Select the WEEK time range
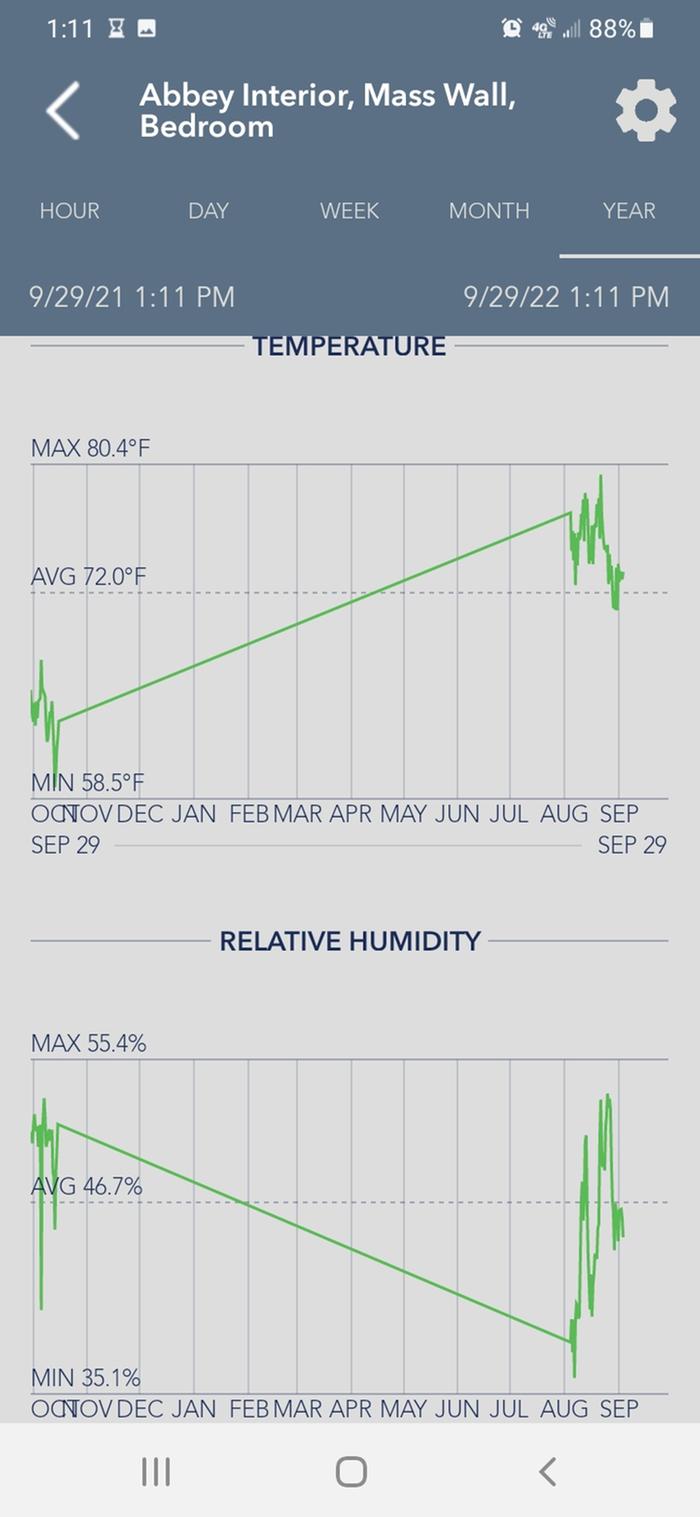Viewport: 700px width, 1517px height. 349,211
